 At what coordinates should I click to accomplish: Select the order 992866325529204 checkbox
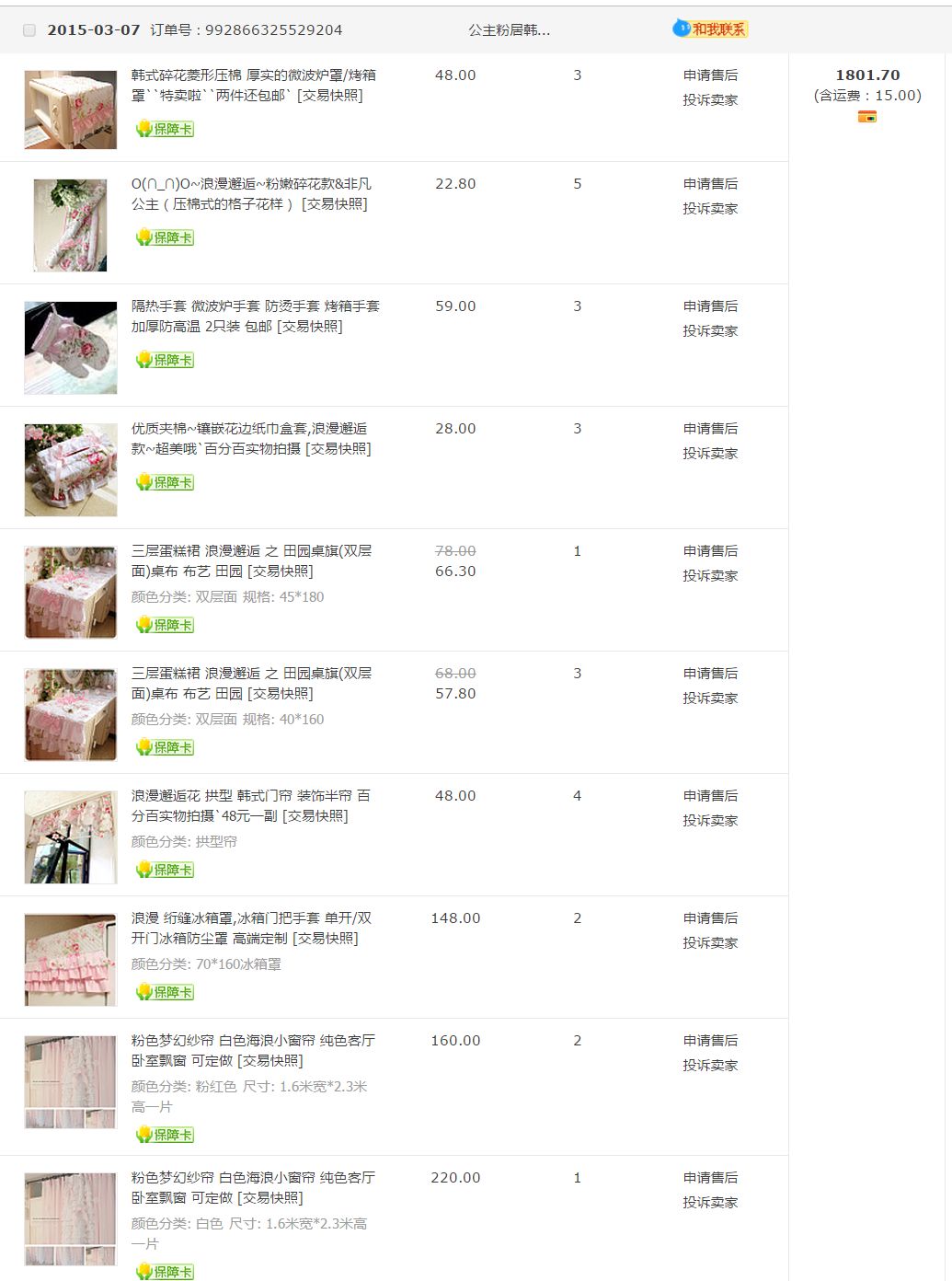point(29,30)
